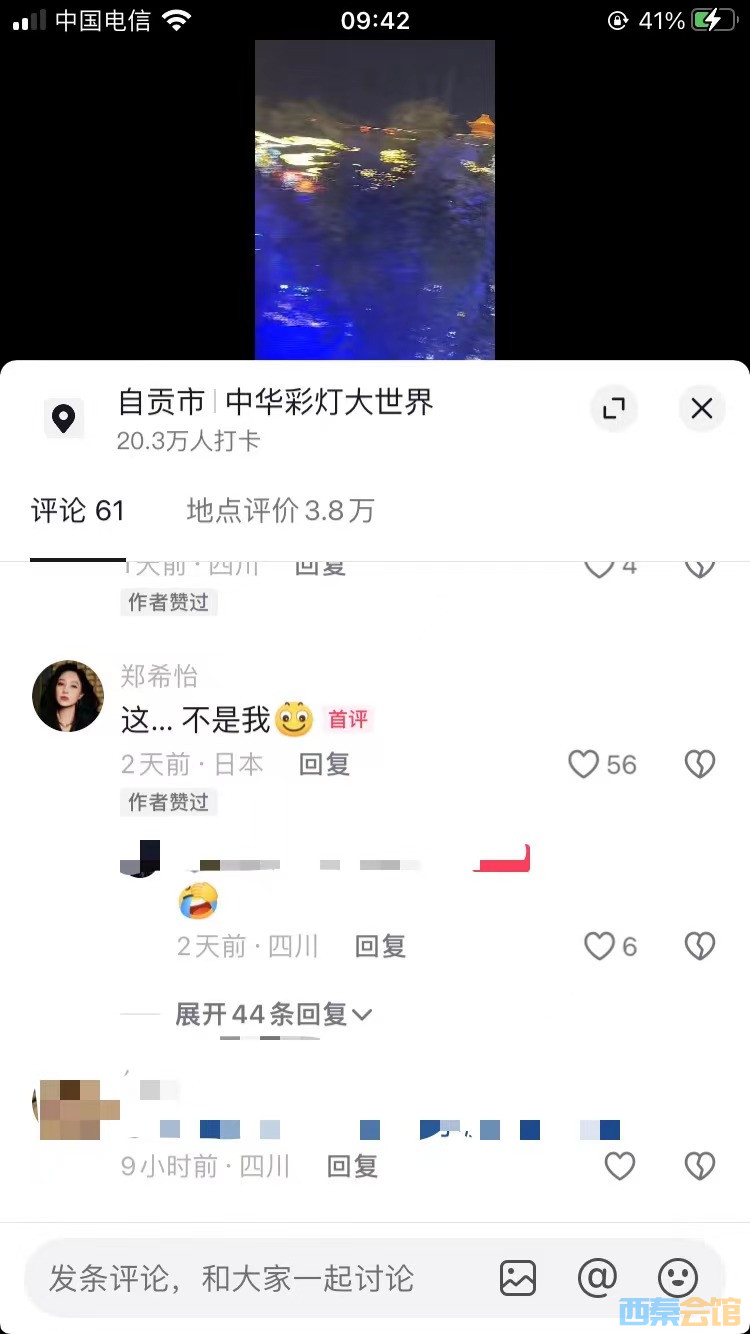This screenshot has width=750, height=1334.
Task: Like 郑希怡's comment
Action: 584,765
